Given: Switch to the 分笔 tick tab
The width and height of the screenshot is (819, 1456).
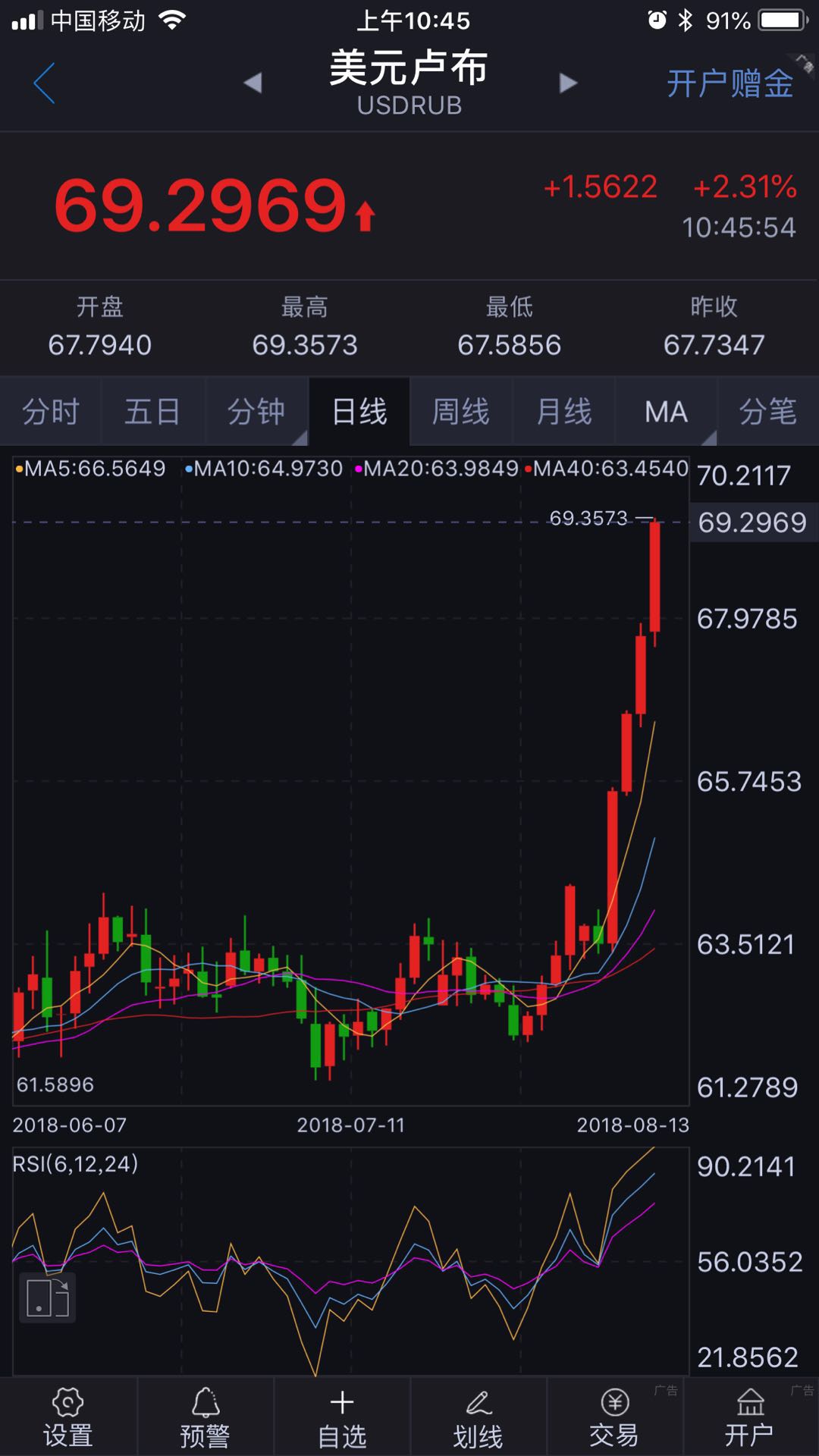Looking at the screenshot, I should [767, 412].
